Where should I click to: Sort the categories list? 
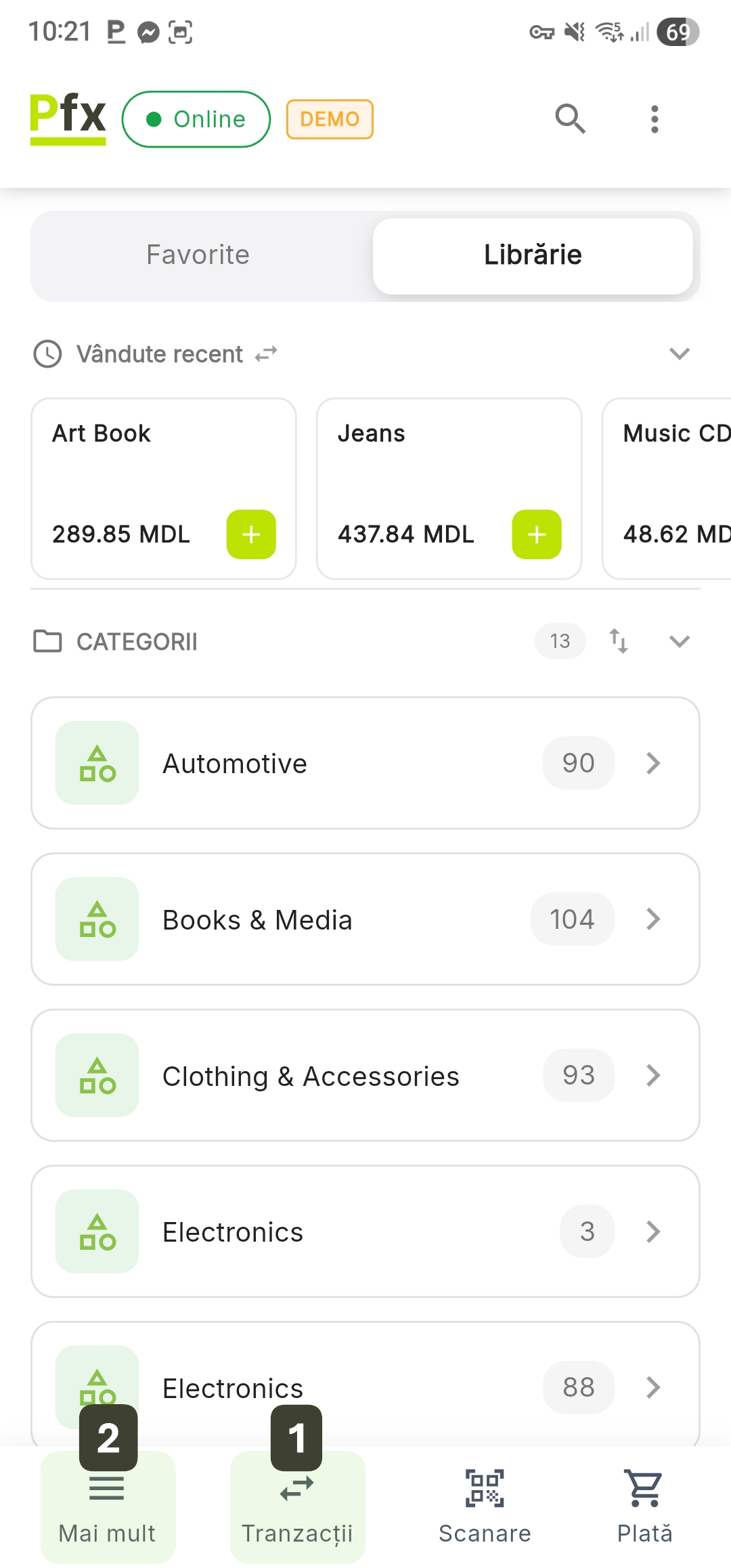coord(618,640)
